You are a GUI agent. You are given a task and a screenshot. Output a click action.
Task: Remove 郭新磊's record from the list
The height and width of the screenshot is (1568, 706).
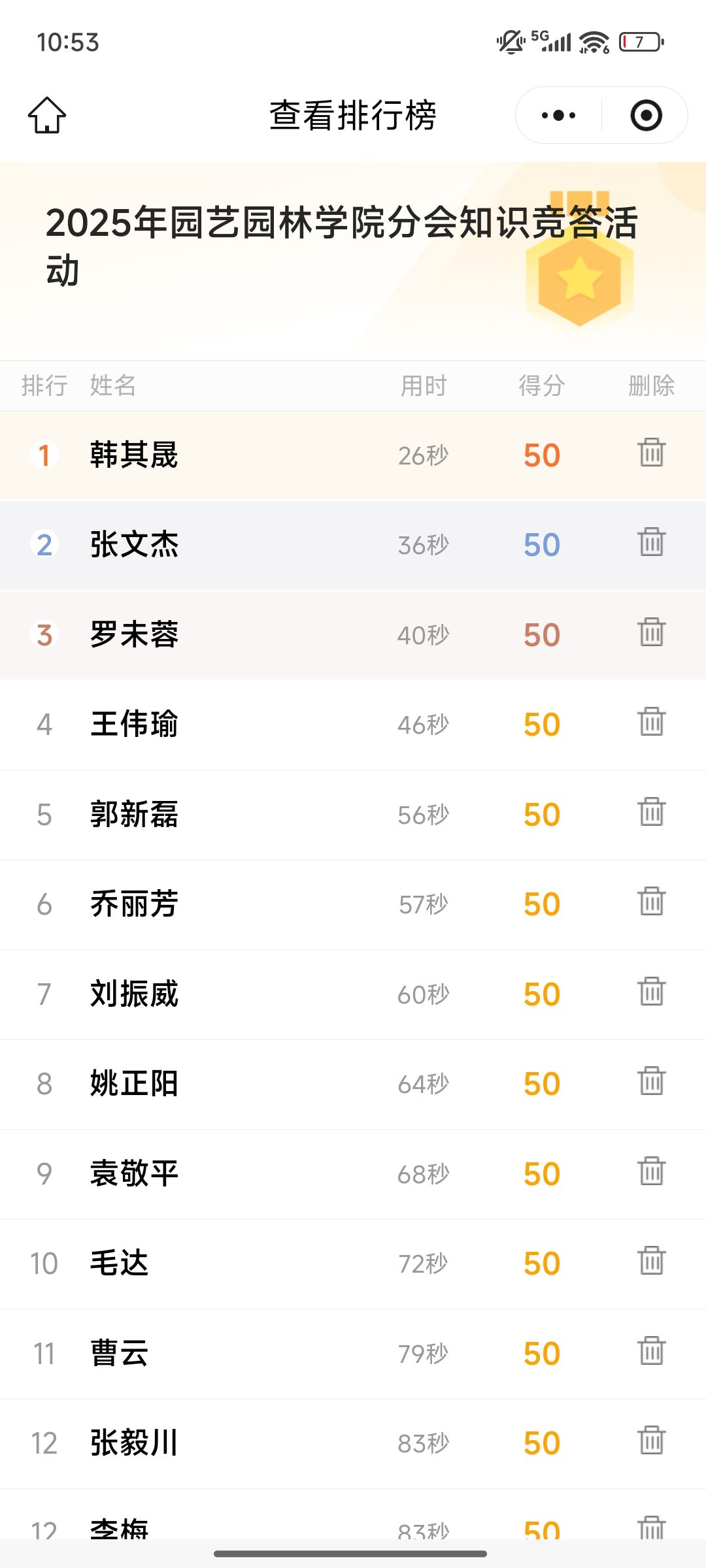(651, 812)
